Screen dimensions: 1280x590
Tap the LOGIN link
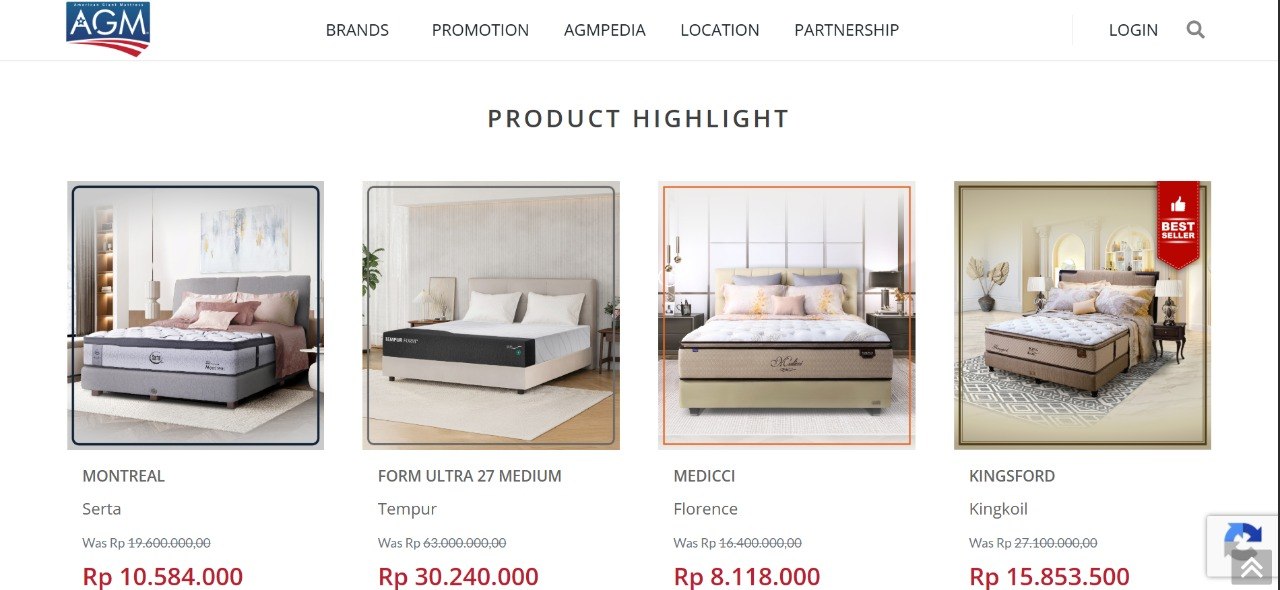(1133, 30)
